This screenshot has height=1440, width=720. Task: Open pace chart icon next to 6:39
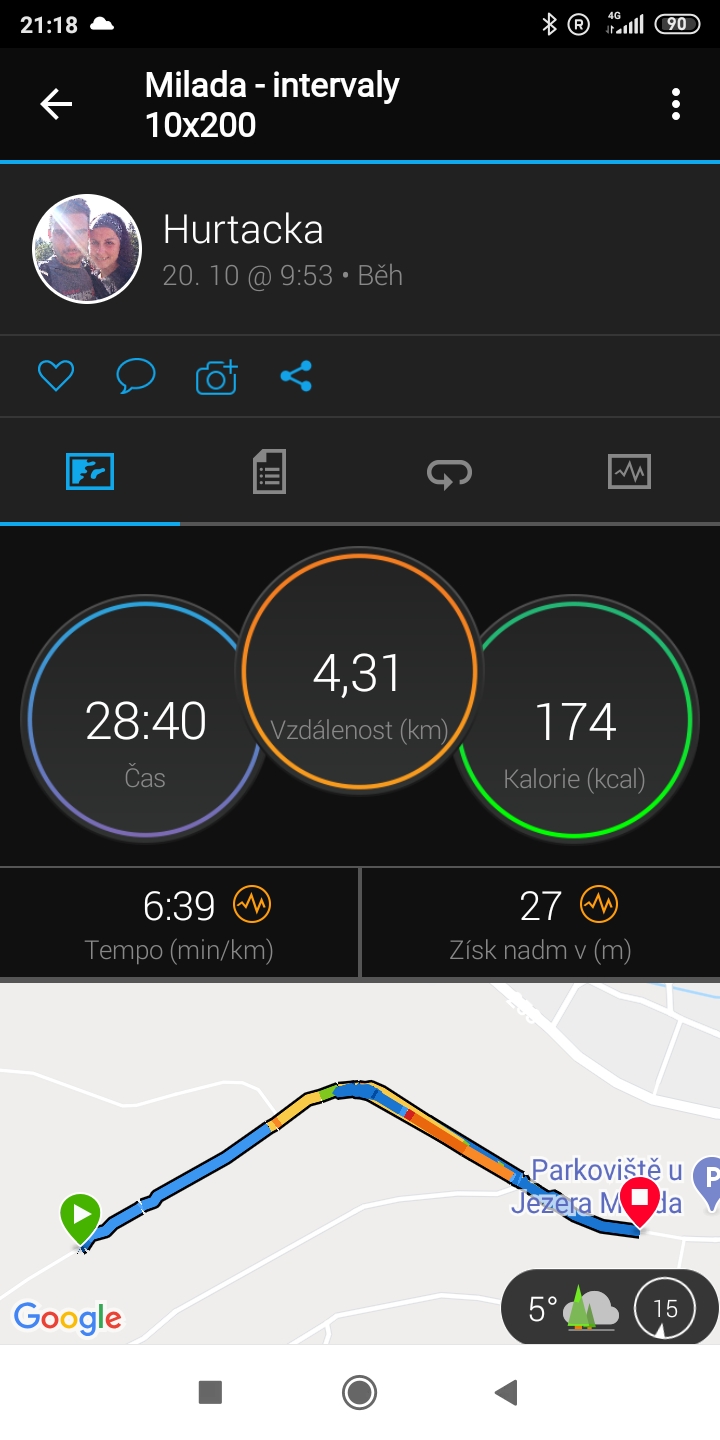(252, 905)
